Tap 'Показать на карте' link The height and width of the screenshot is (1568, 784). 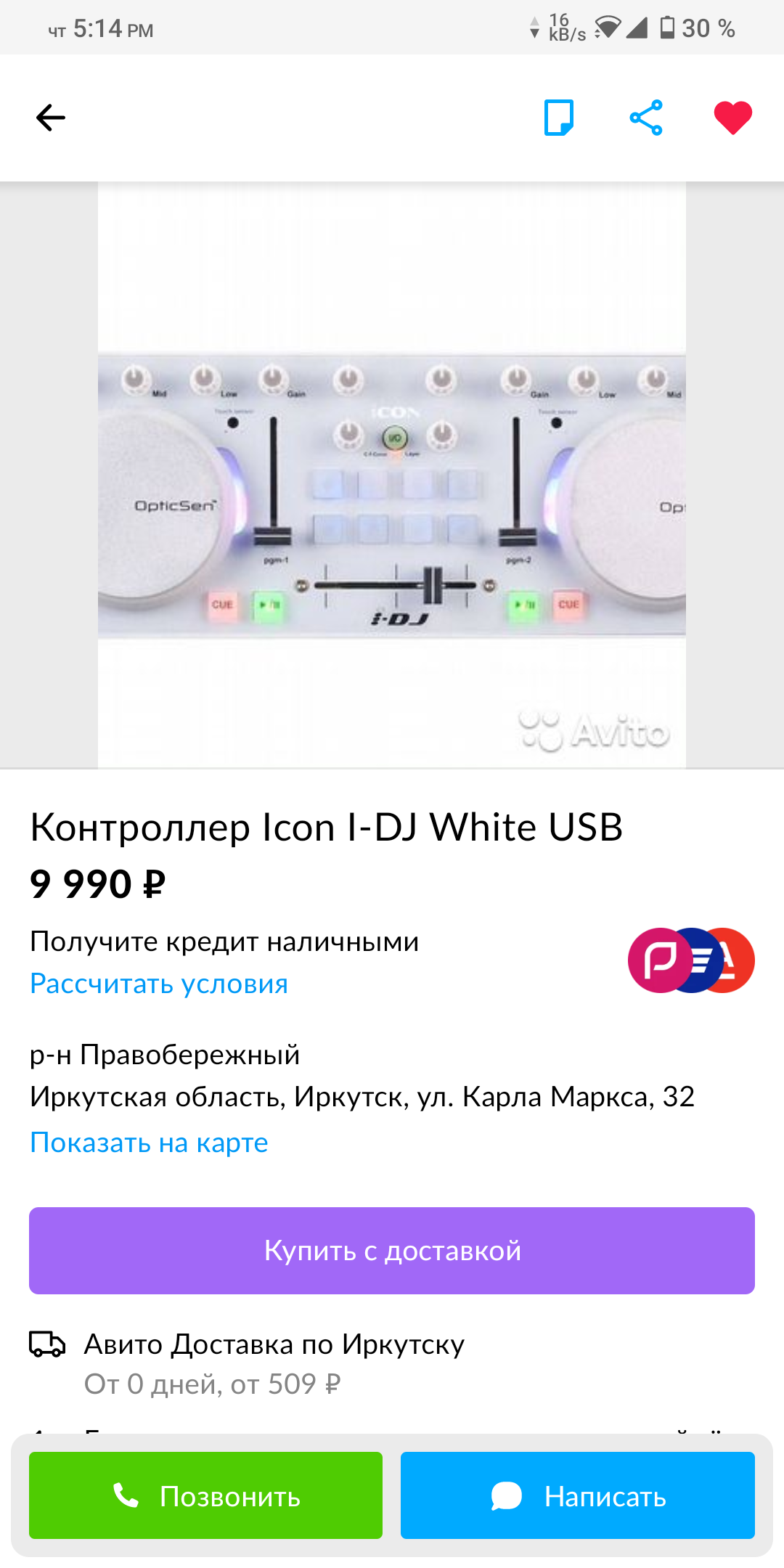pyautogui.click(x=149, y=1143)
